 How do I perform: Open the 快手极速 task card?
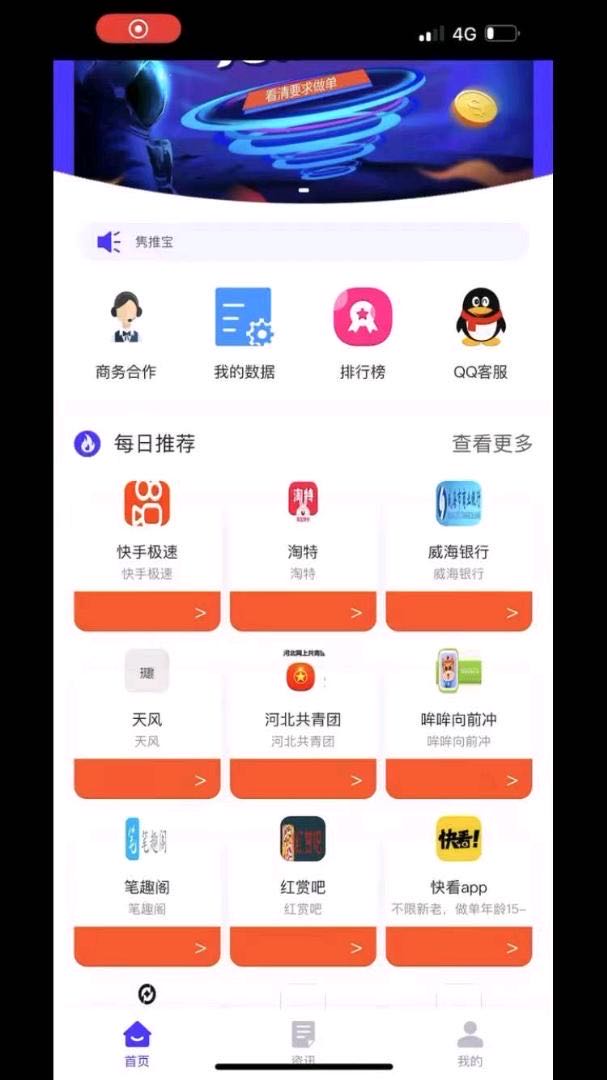[x=147, y=554]
